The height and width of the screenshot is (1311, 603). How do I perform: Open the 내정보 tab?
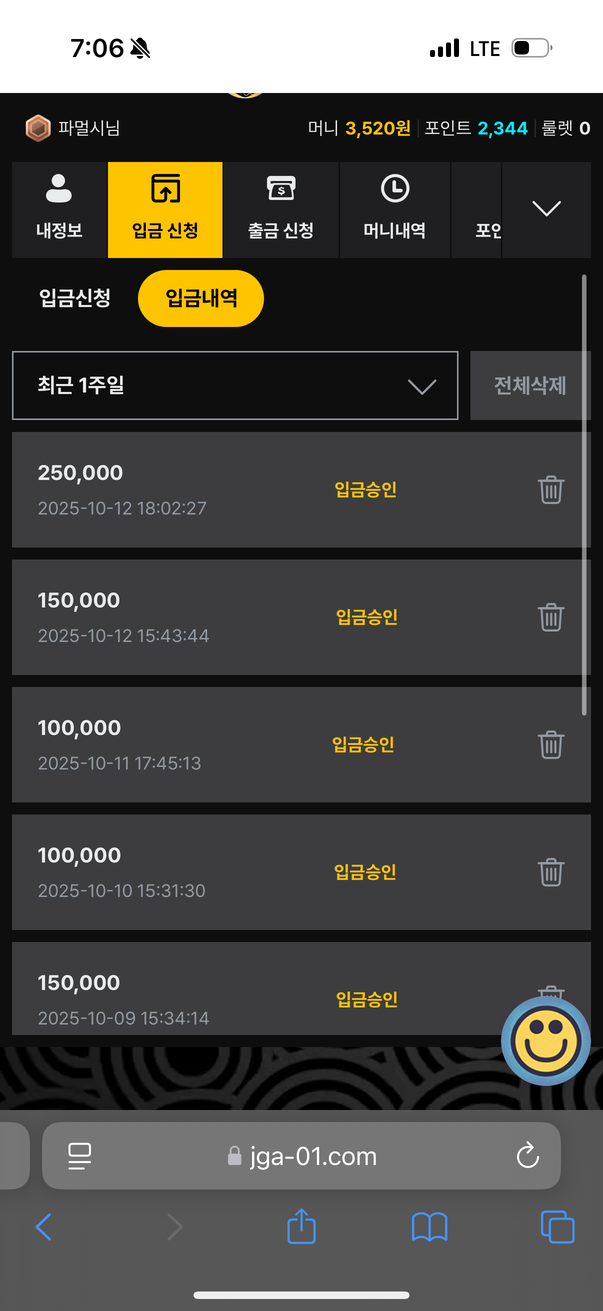point(59,210)
